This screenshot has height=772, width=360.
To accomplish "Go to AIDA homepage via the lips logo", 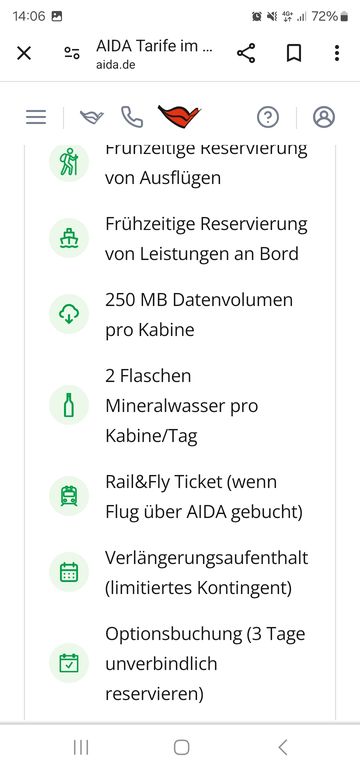I will click(x=179, y=117).
